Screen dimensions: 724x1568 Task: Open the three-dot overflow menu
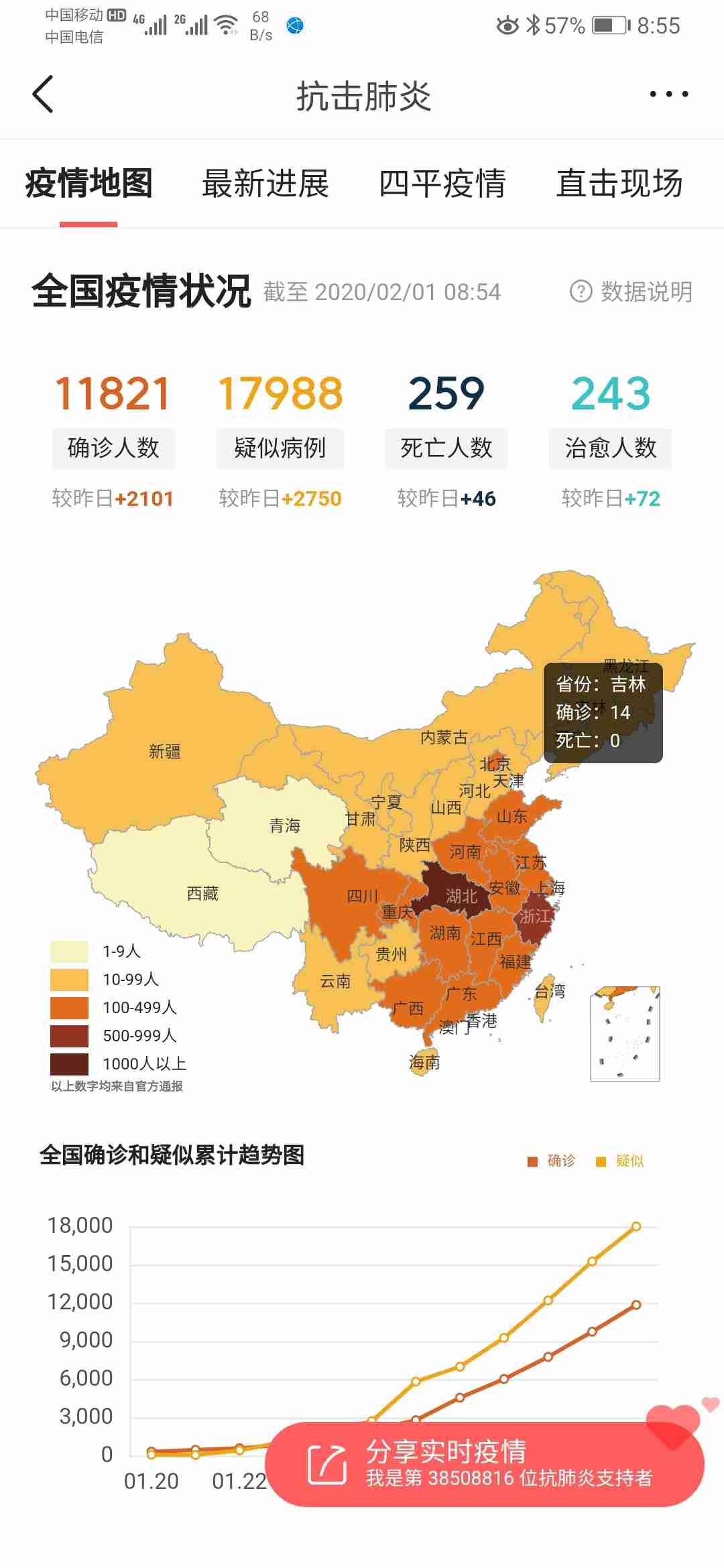668,94
